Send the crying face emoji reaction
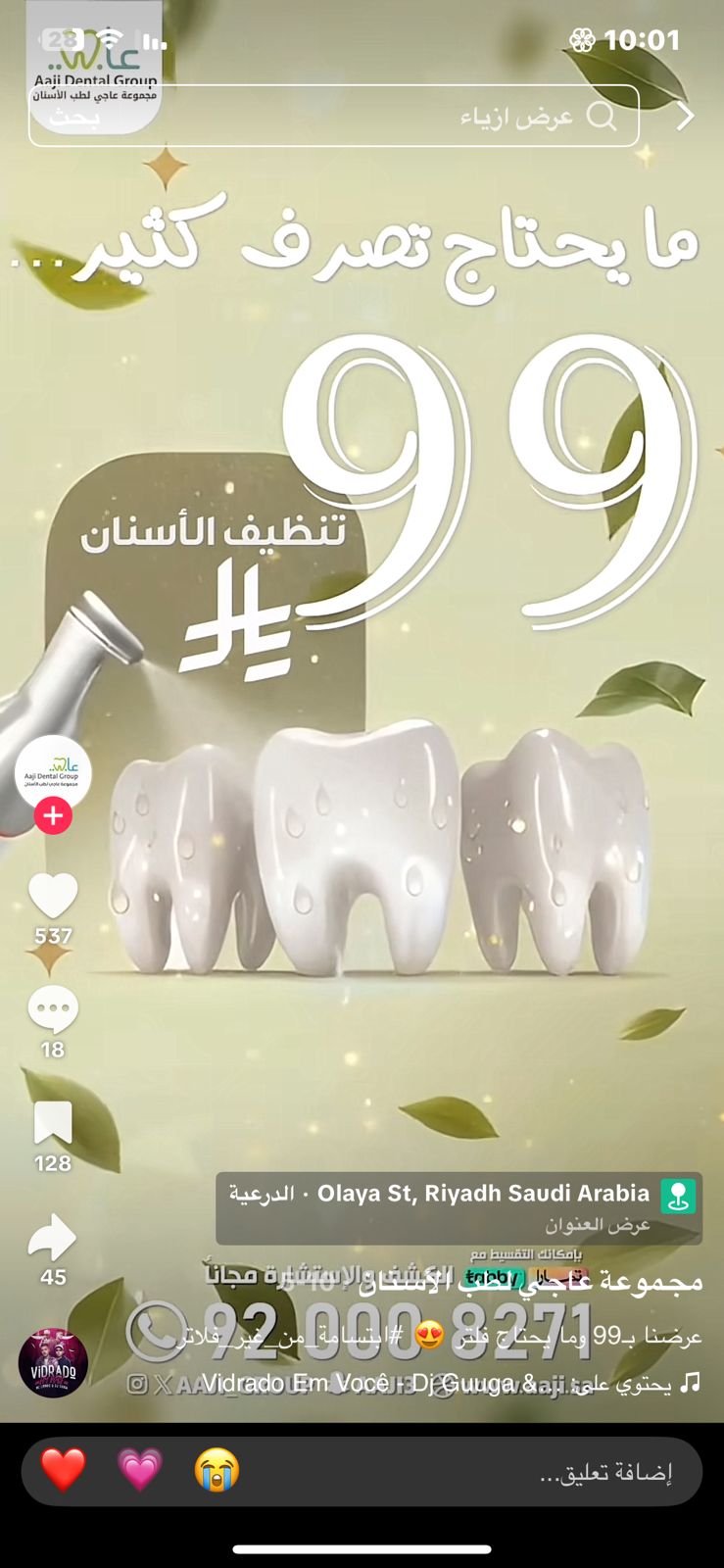Image resolution: width=724 pixels, height=1568 pixels. pos(217,1471)
